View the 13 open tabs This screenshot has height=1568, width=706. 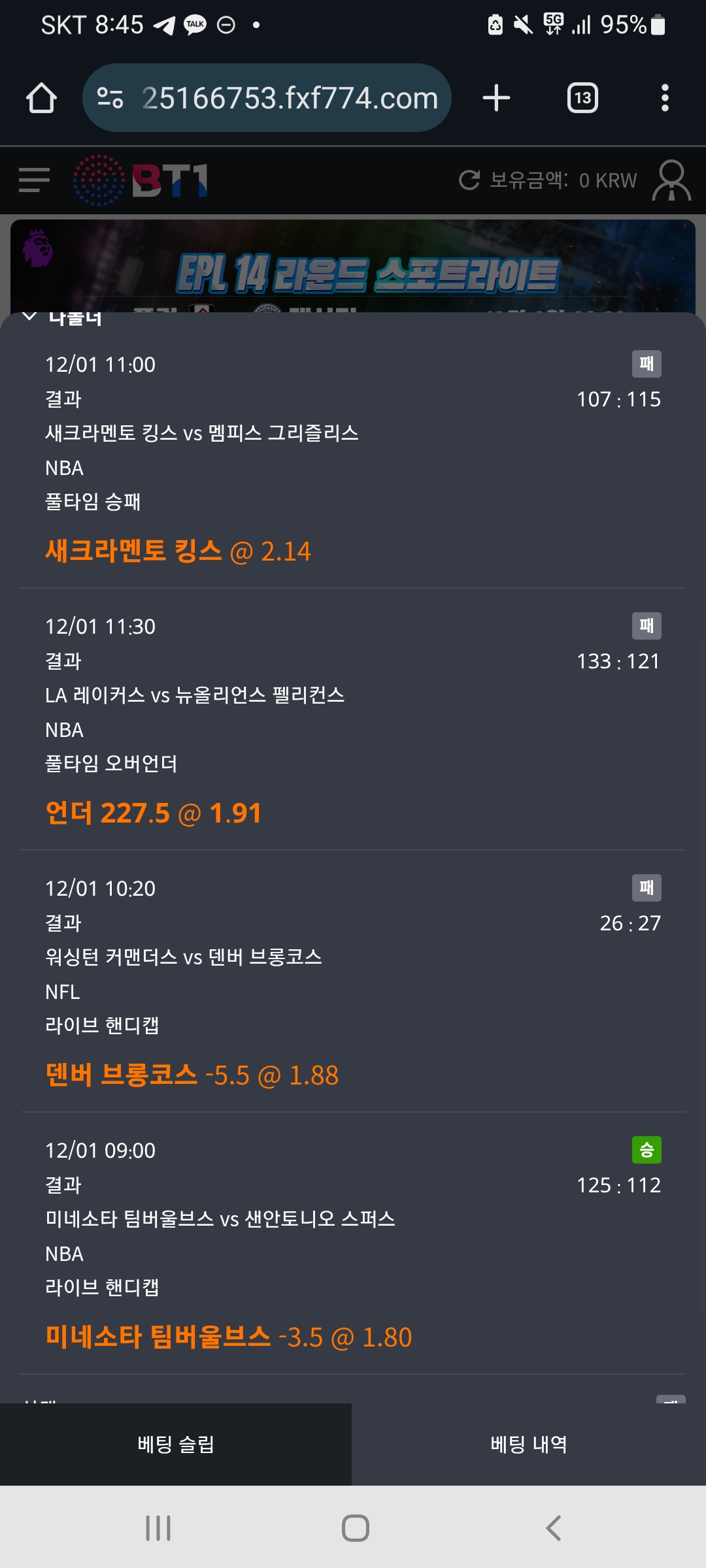click(582, 98)
